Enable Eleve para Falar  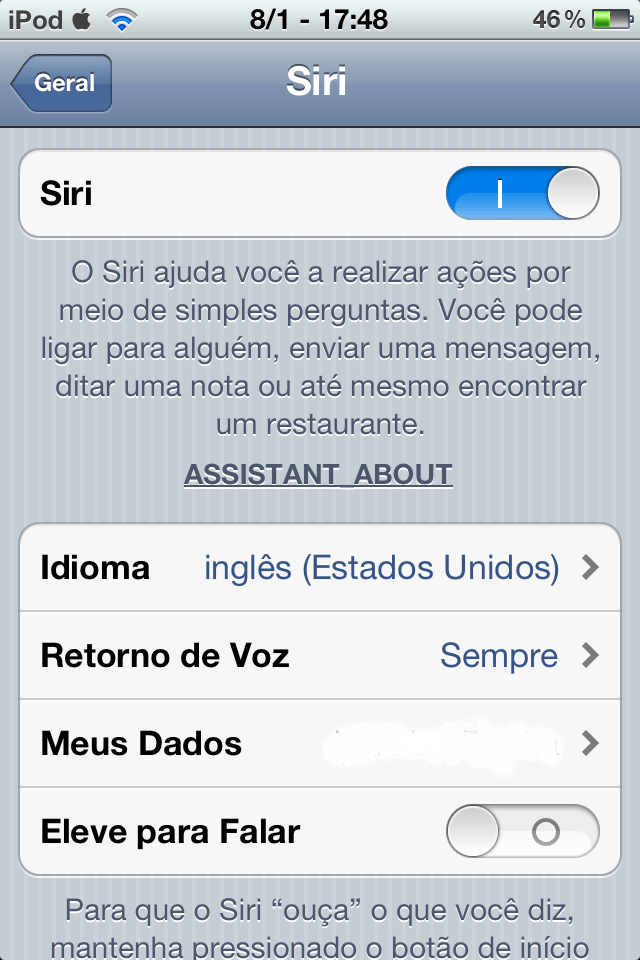click(522, 832)
